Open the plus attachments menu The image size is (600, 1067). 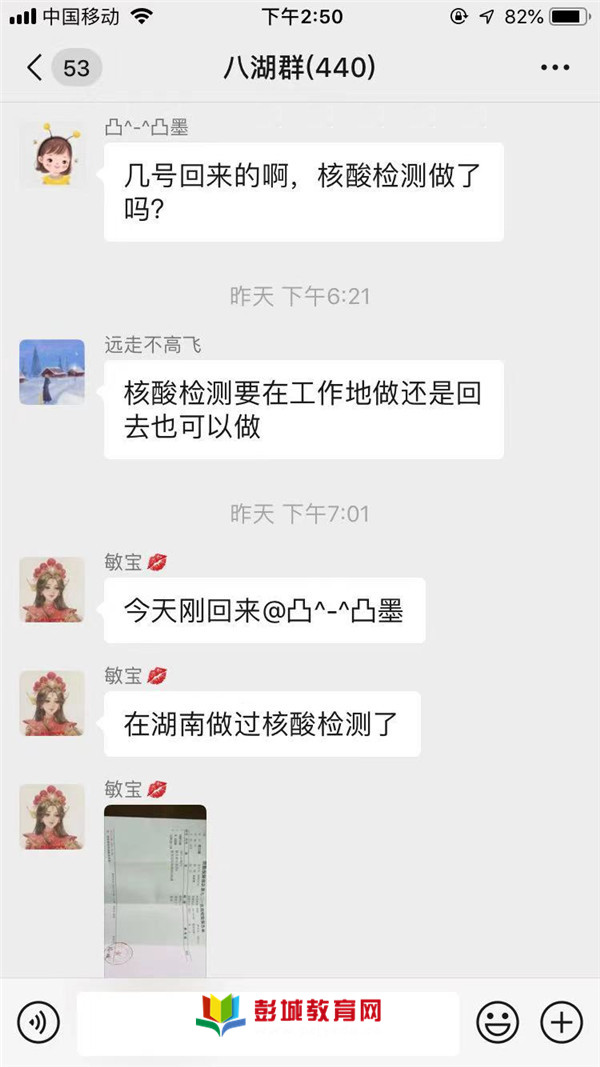point(561,1022)
